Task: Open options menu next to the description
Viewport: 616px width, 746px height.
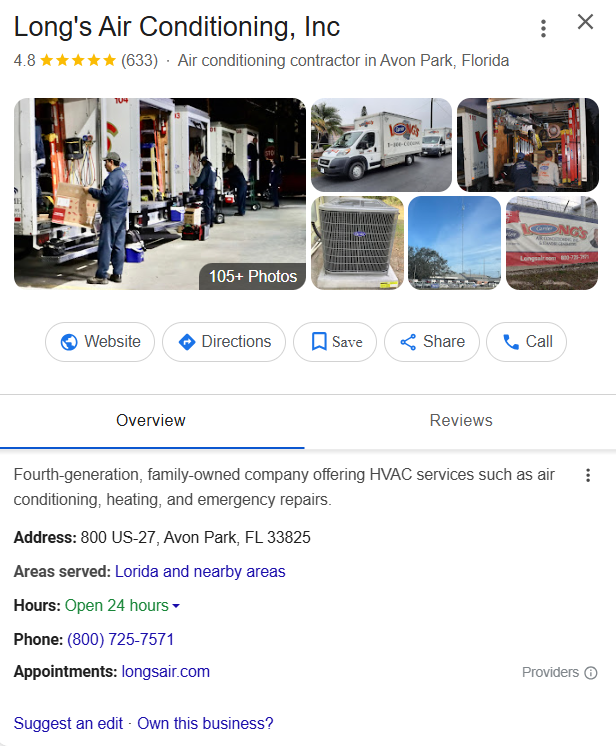Action: tap(588, 476)
